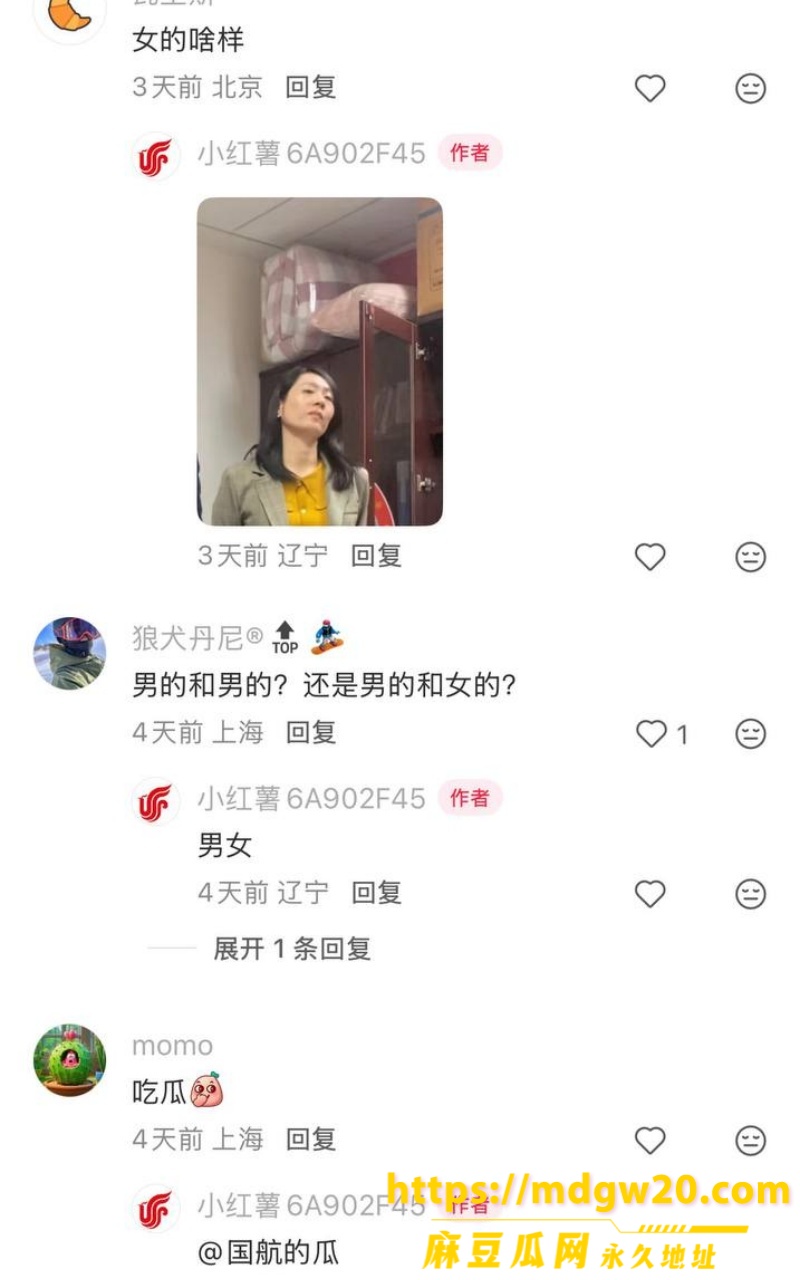The width and height of the screenshot is (800, 1280).
Task: Reply to momo's comment 吃瓜
Action: [x=311, y=1139]
